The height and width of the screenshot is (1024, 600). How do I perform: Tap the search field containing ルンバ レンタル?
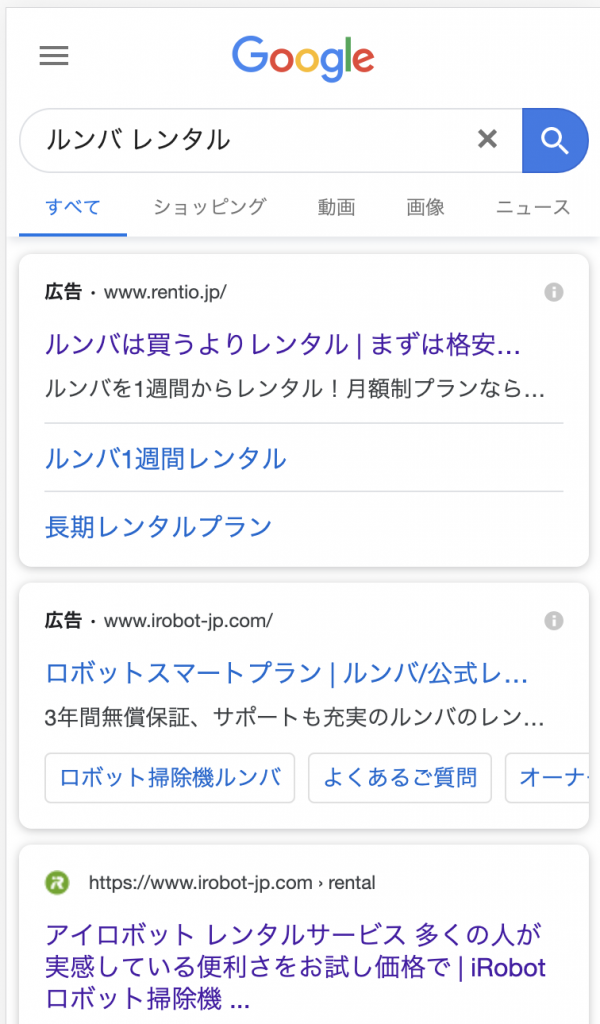pos(250,140)
